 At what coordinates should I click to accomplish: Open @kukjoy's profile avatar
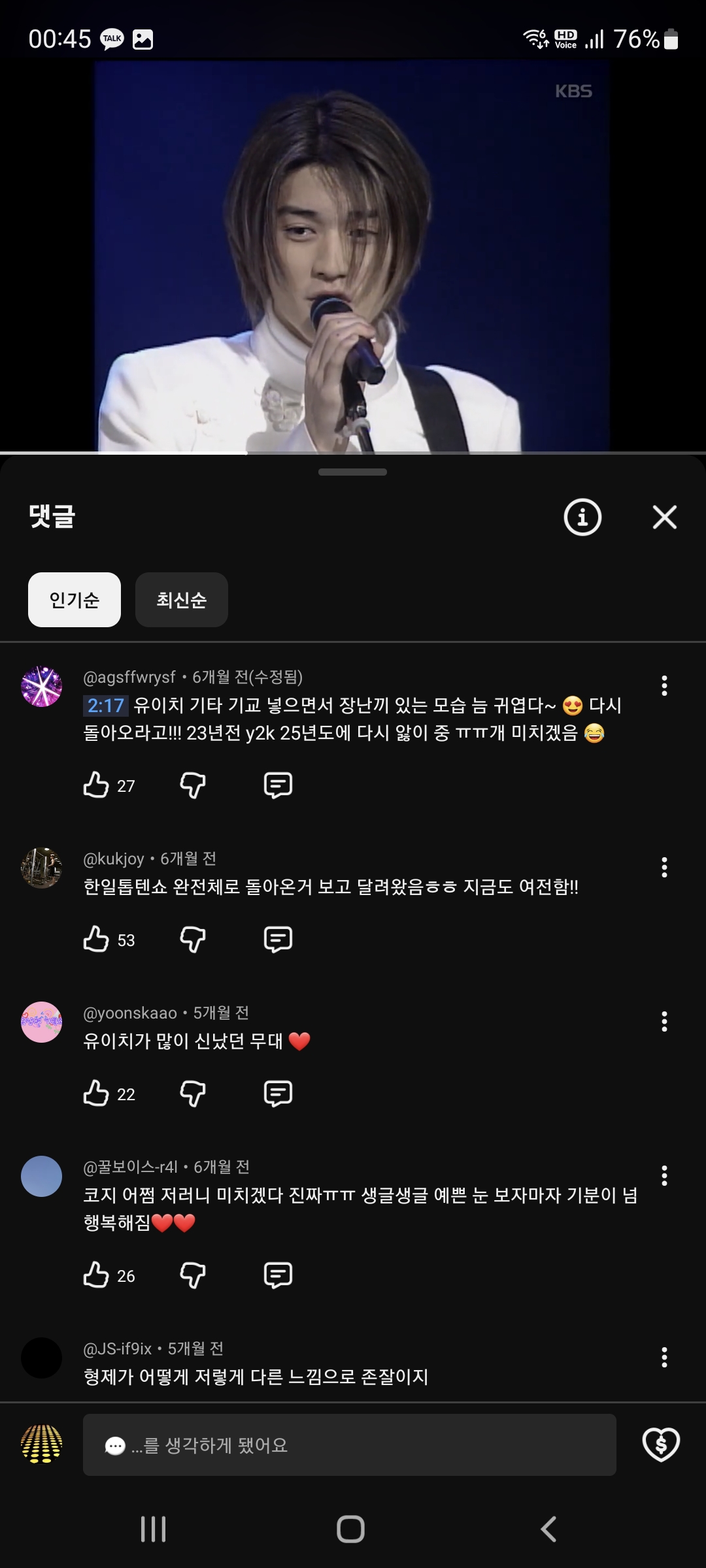point(42,868)
